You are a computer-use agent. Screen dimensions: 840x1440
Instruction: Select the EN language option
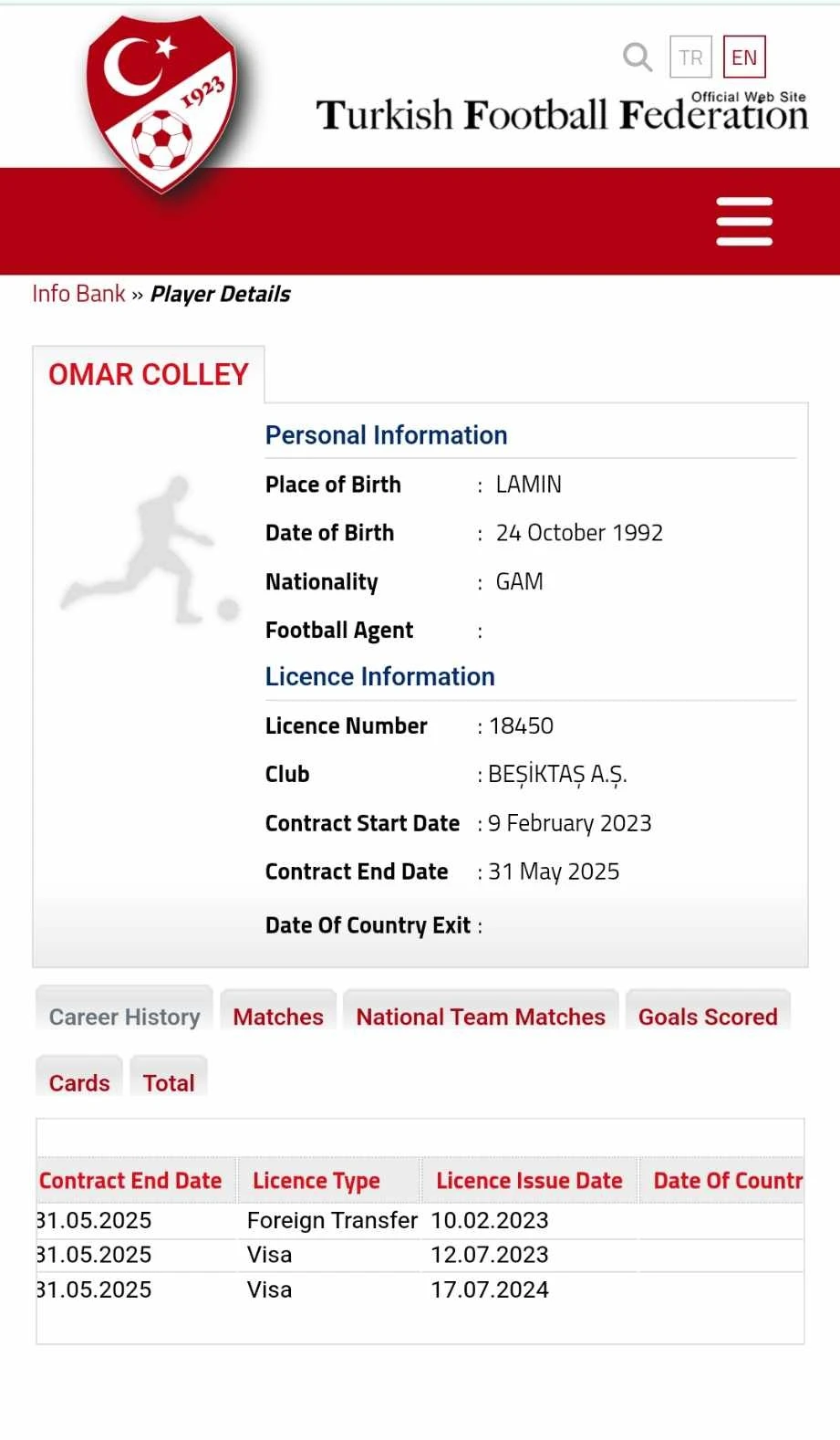point(744,57)
